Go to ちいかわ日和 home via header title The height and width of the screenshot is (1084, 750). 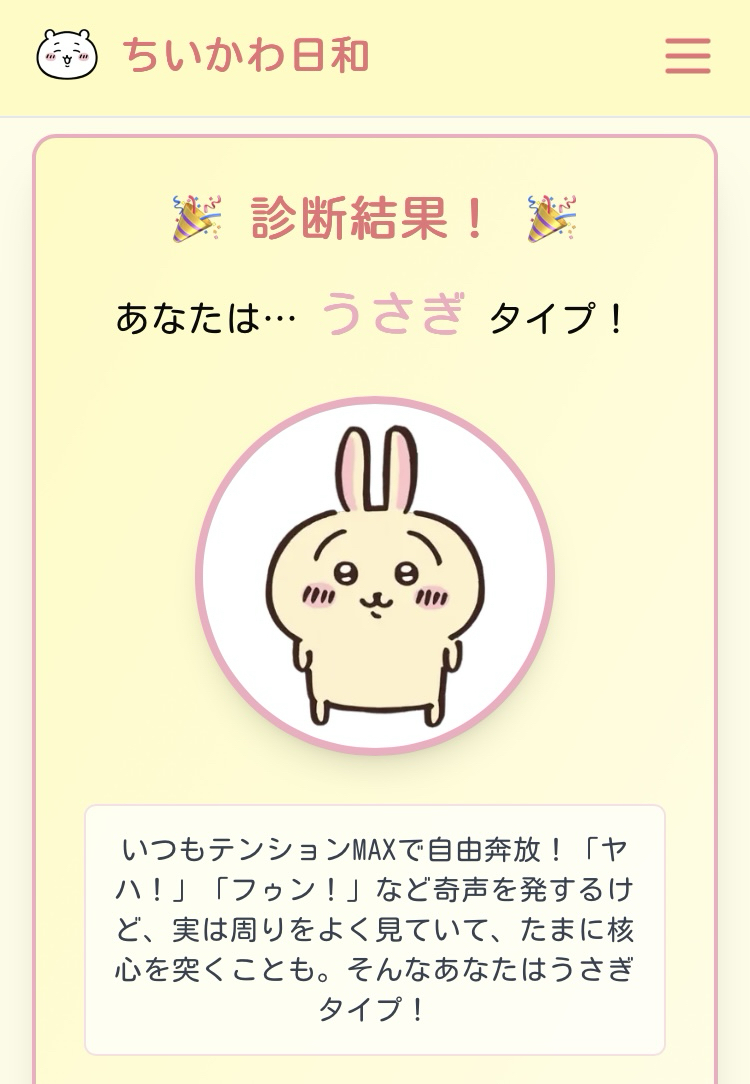[x=246, y=56]
